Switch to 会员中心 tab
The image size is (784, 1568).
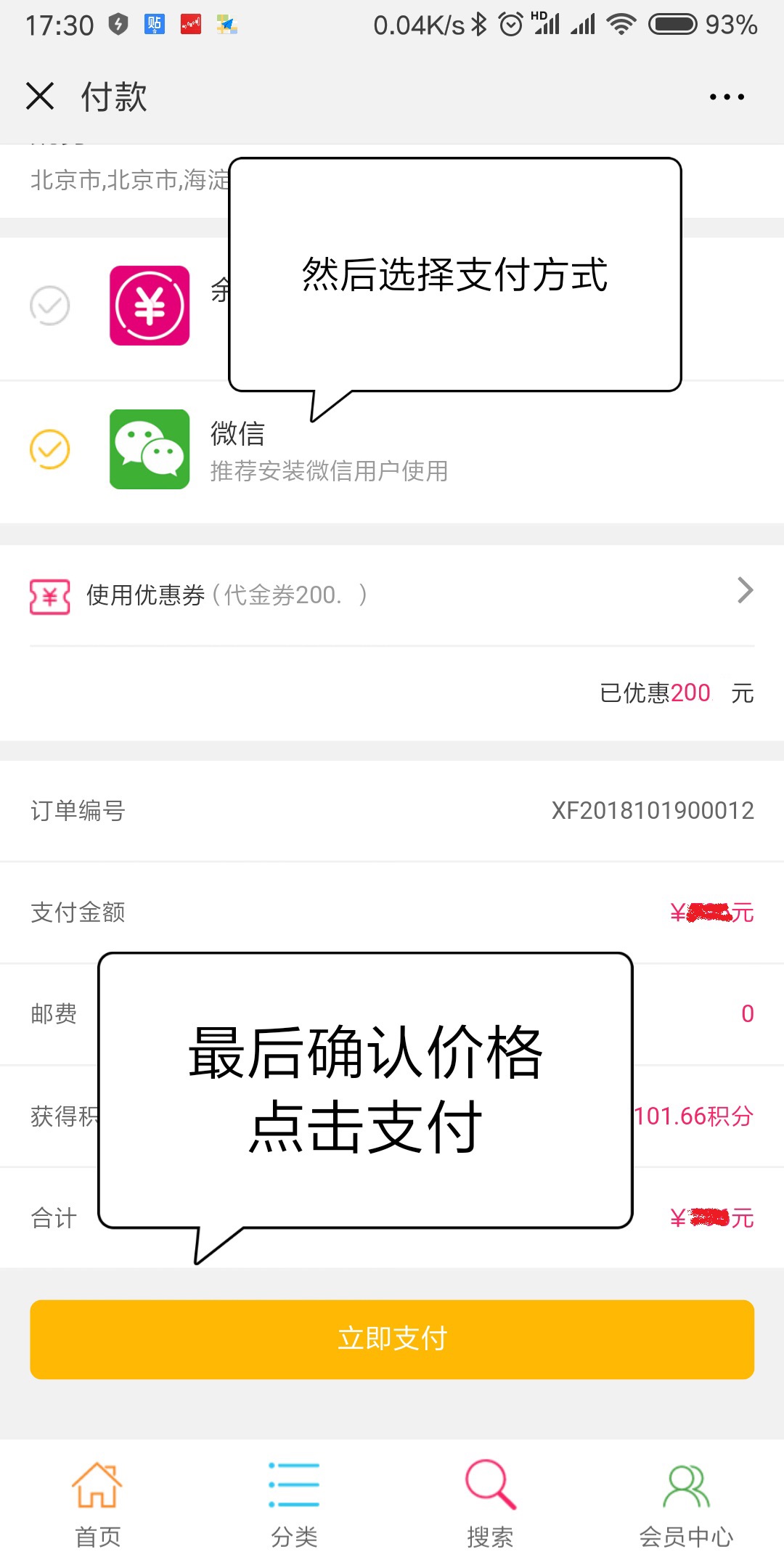[x=686, y=1504]
